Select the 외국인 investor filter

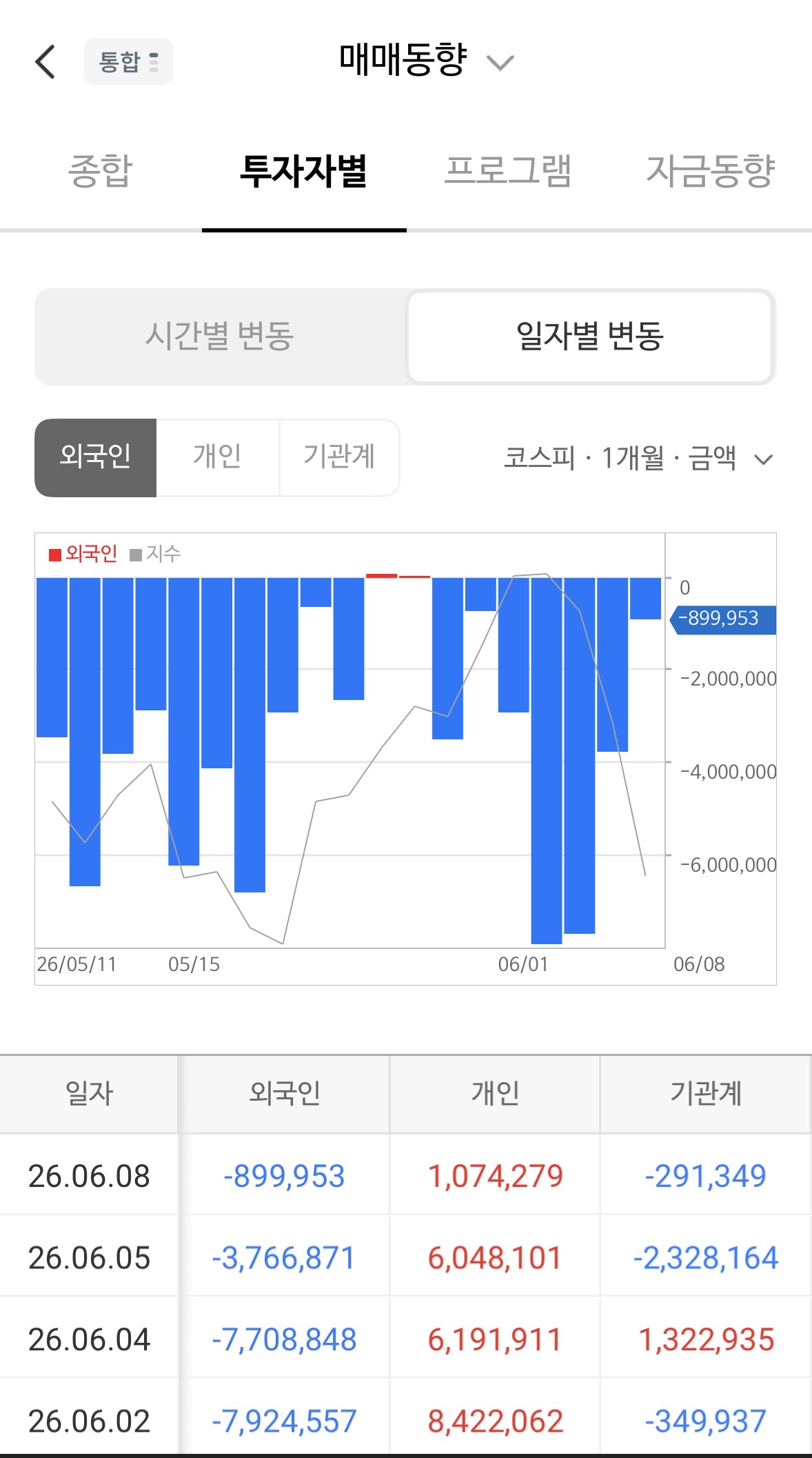(x=96, y=457)
